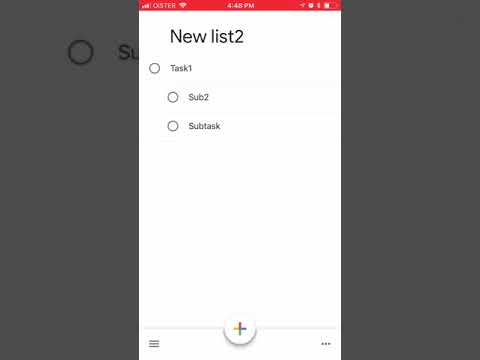Check off the Sub2 subtask
The width and height of the screenshot is (480, 360).
tap(173, 97)
